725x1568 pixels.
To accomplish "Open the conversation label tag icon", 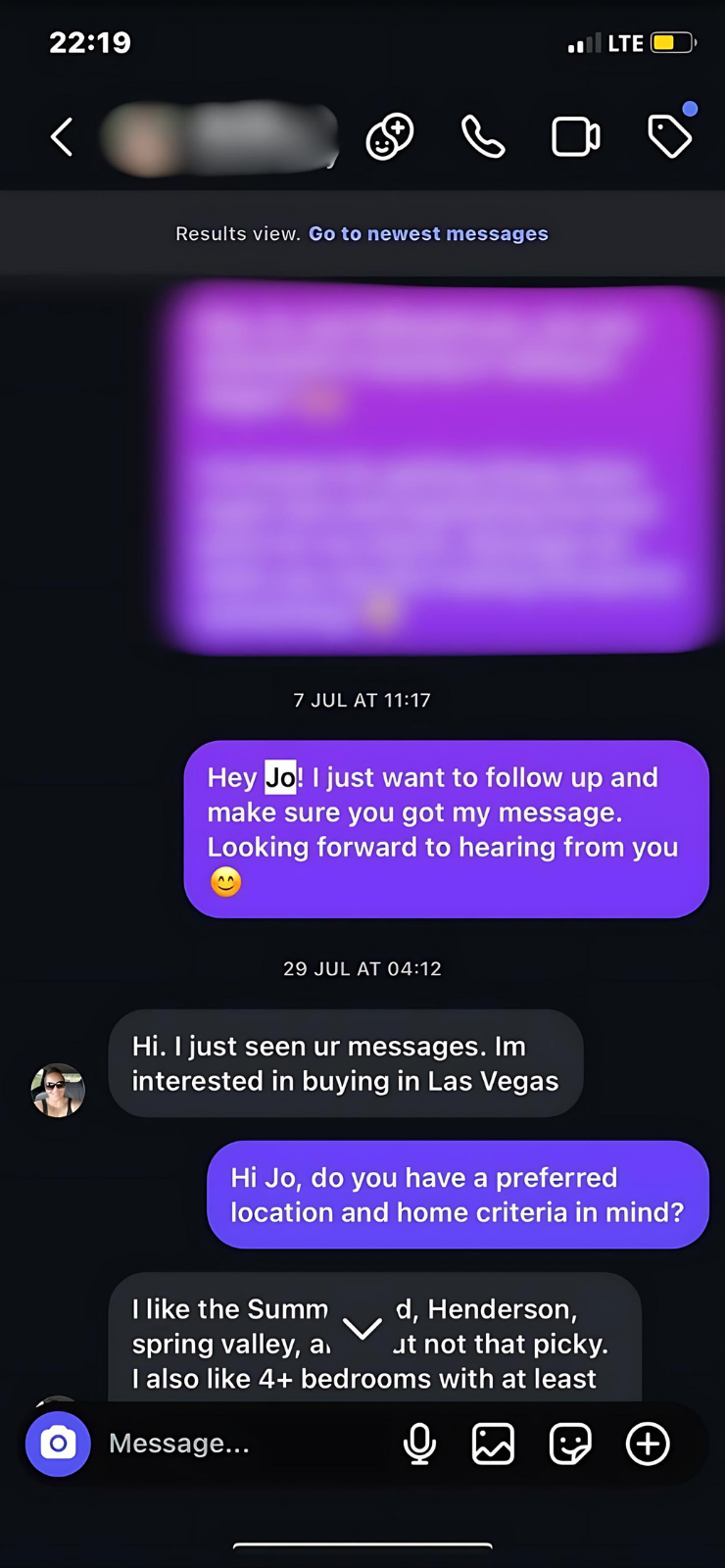I will pyautogui.click(x=670, y=136).
